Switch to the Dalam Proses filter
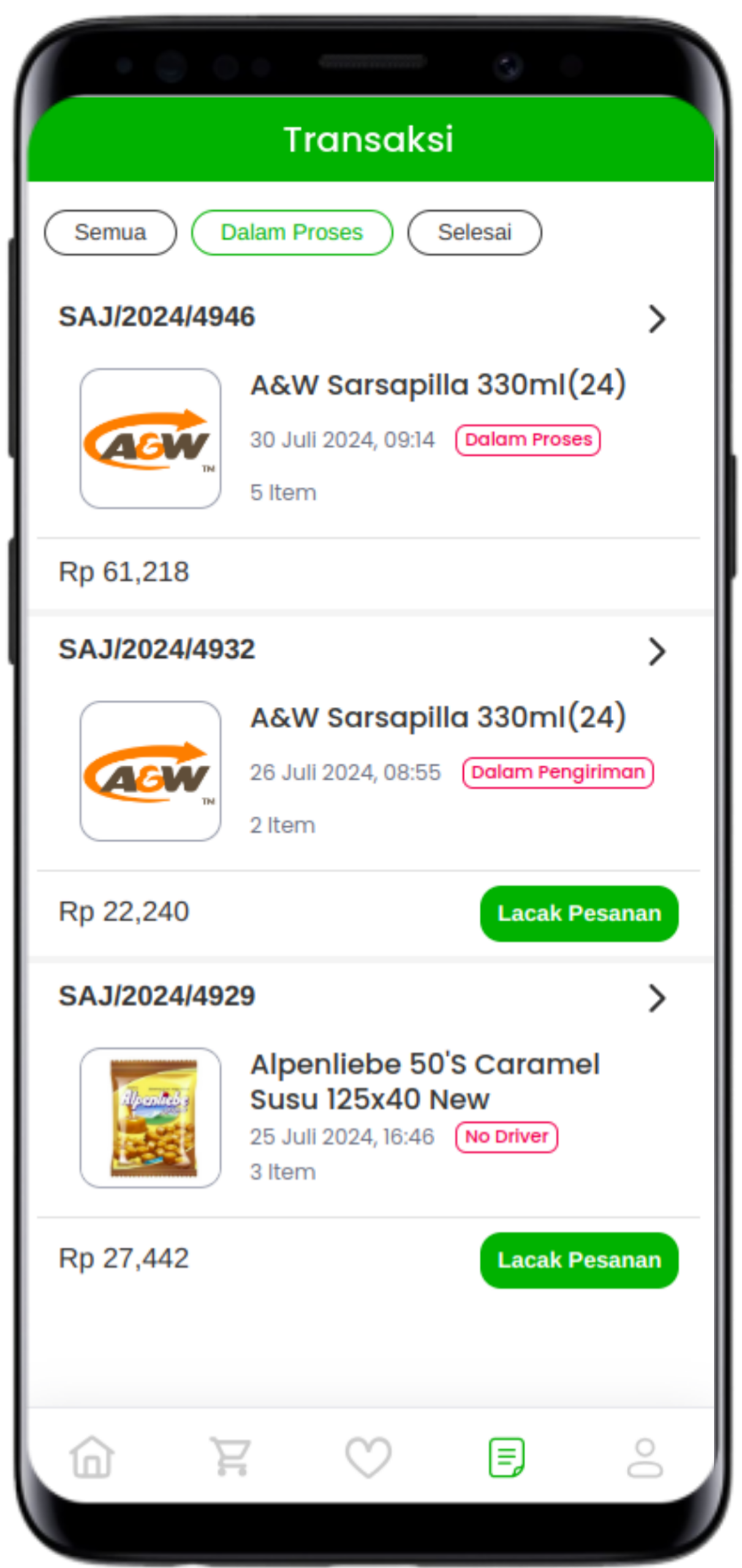Viewport: 742px width, 1568px height. click(x=292, y=233)
